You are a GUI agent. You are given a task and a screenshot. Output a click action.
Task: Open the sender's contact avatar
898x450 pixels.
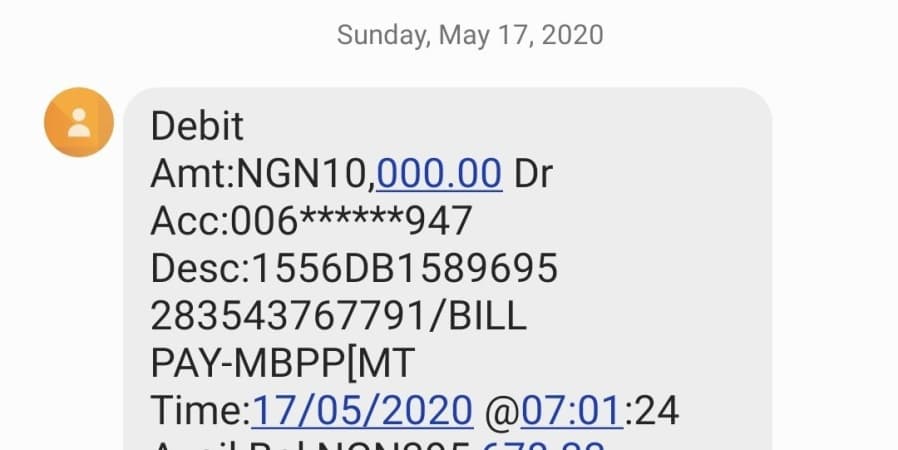coord(79,122)
